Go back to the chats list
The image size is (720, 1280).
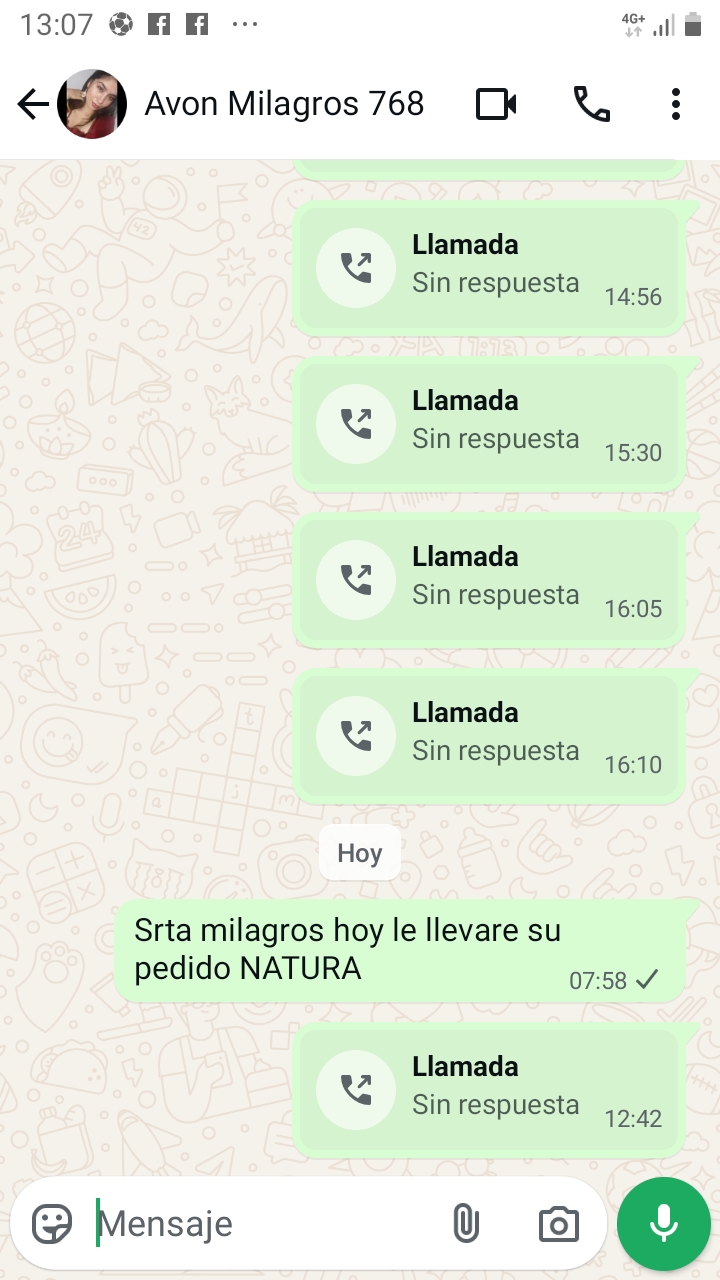click(x=32, y=104)
